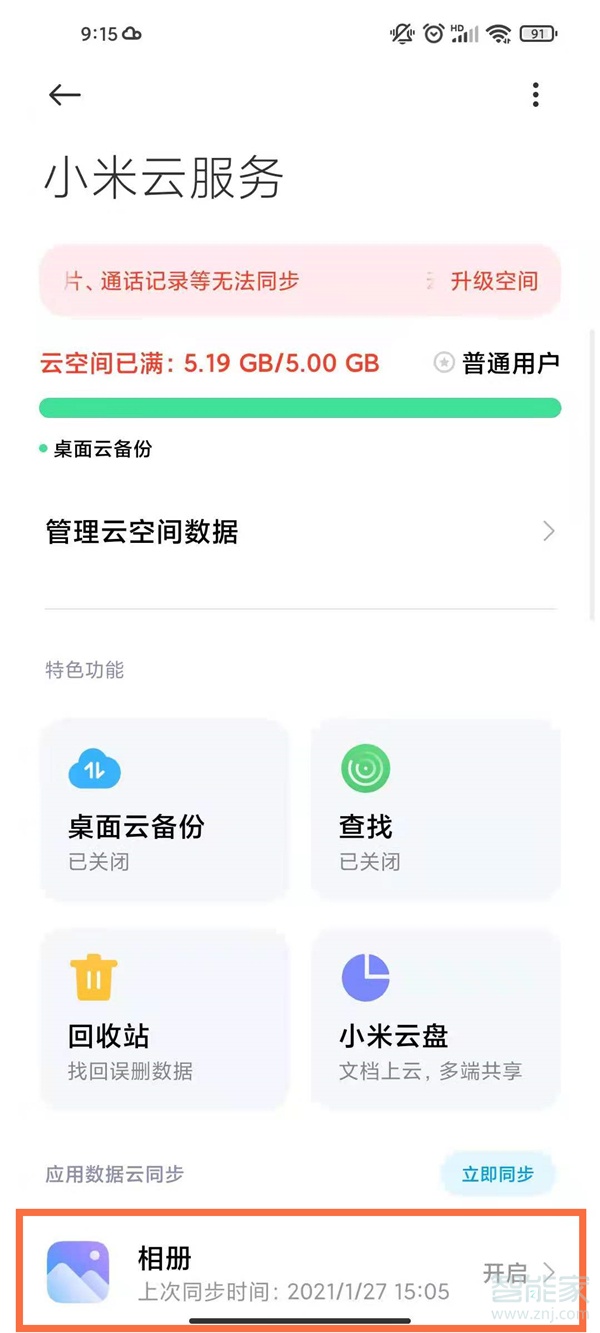Viewport: 600px width, 1333px height.
Task: Go back using the arrow
Action: pyautogui.click(x=64, y=95)
